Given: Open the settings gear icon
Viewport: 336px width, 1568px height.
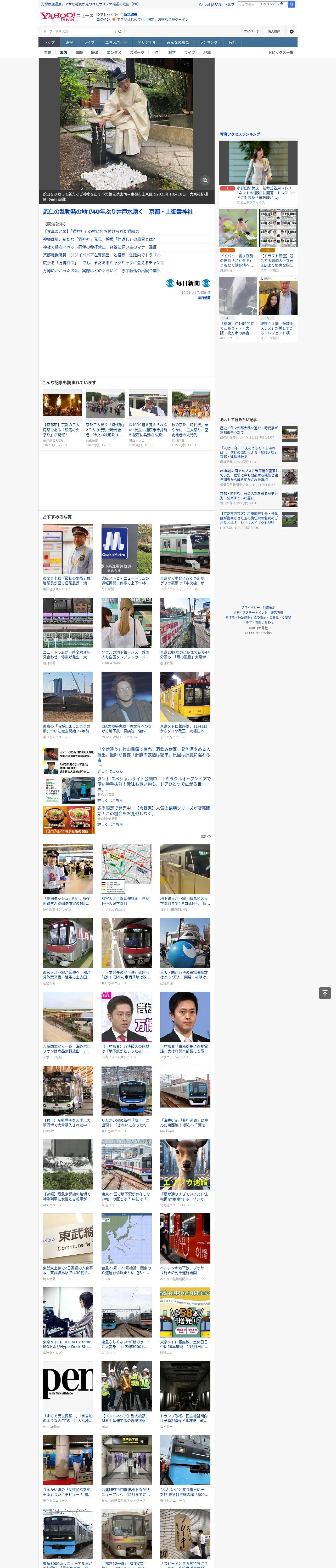Looking at the screenshot, I should pyautogui.click(x=292, y=32).
